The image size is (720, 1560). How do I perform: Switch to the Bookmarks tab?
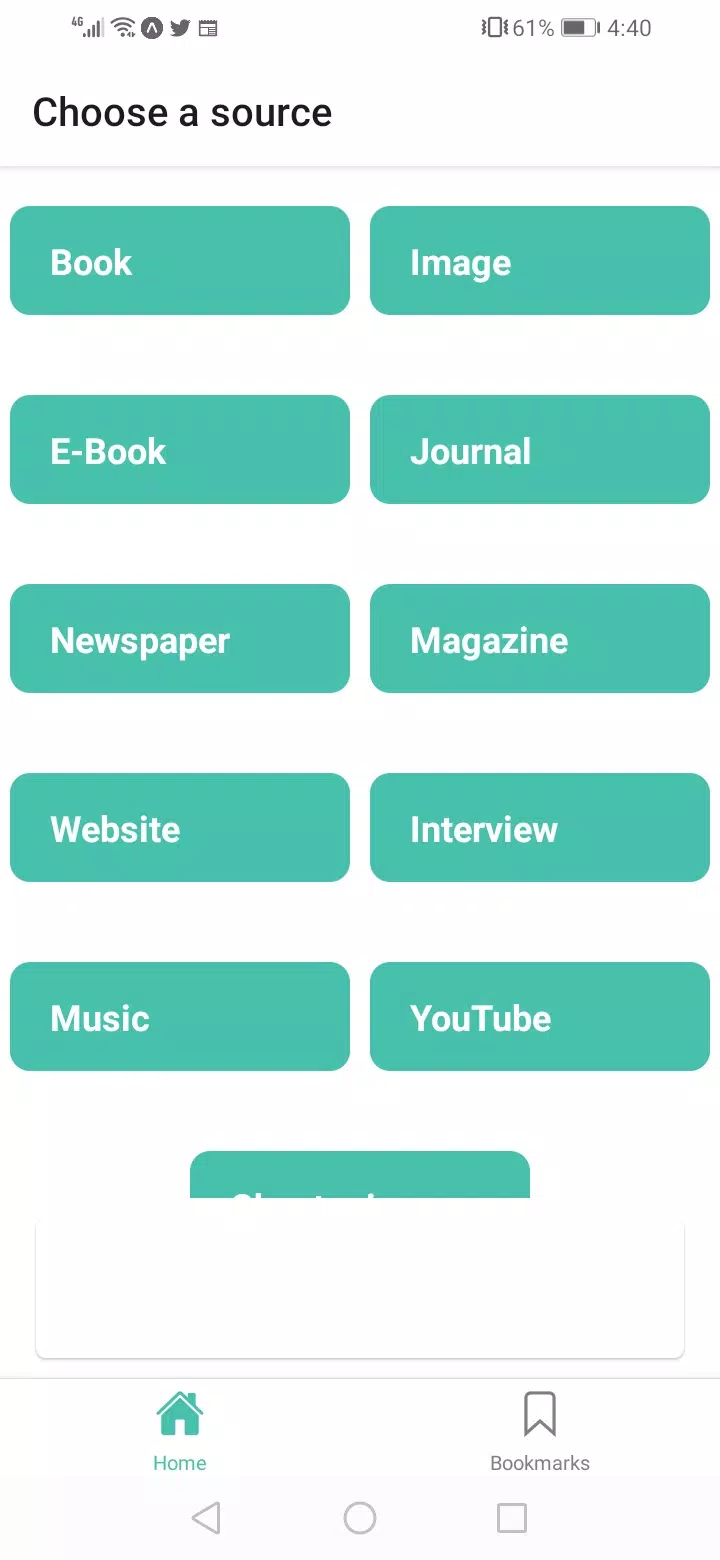point(540,1432)
